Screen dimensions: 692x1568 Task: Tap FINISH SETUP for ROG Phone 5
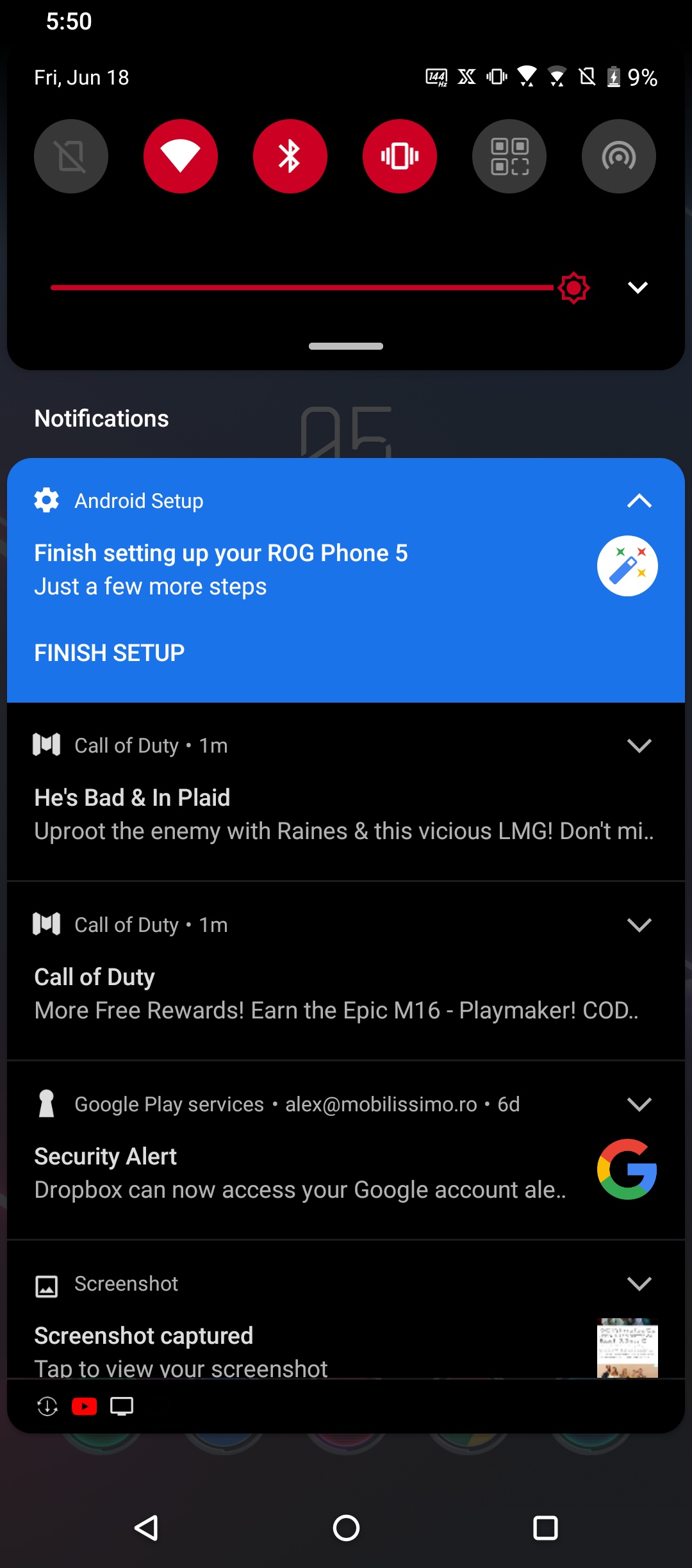110,653
